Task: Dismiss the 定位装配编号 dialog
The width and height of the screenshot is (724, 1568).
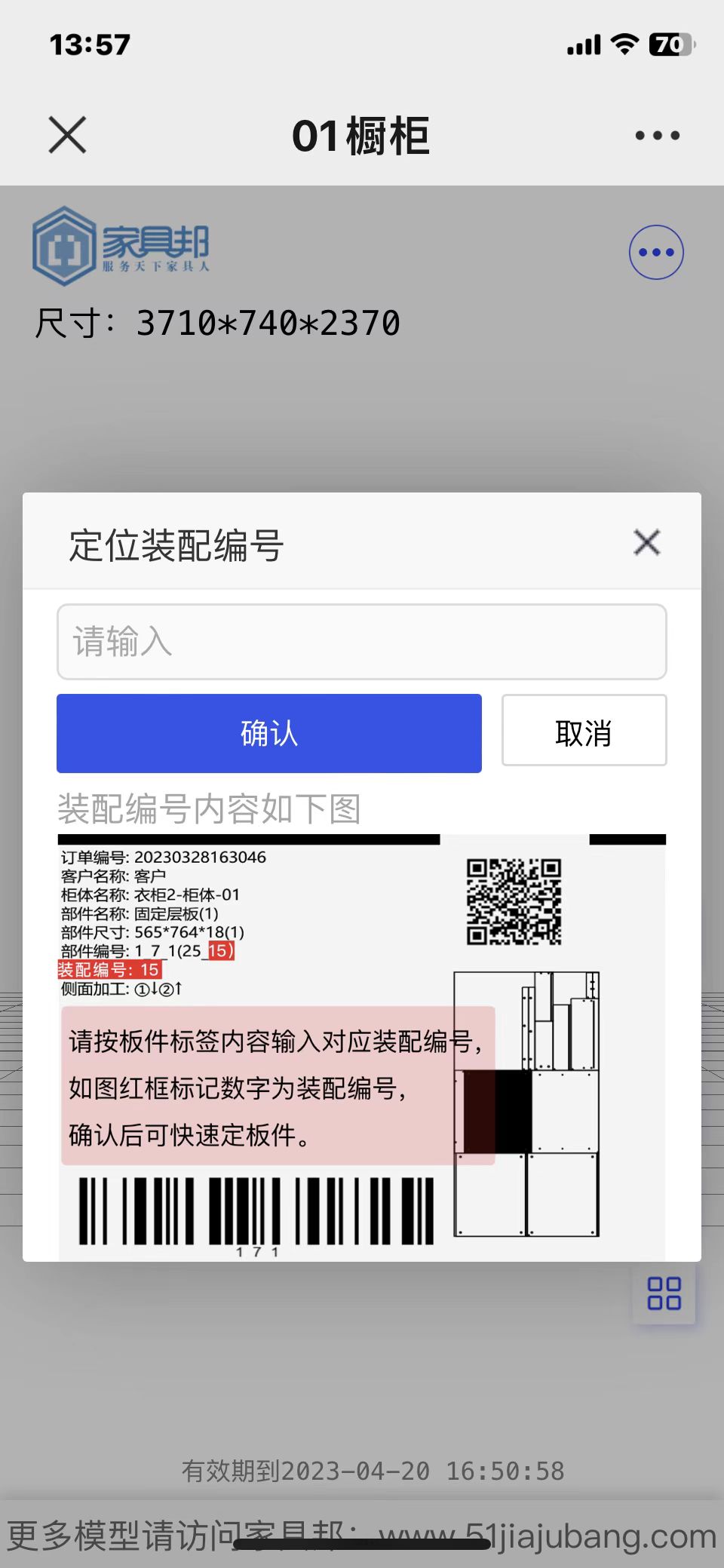Action: coord(647,542)
